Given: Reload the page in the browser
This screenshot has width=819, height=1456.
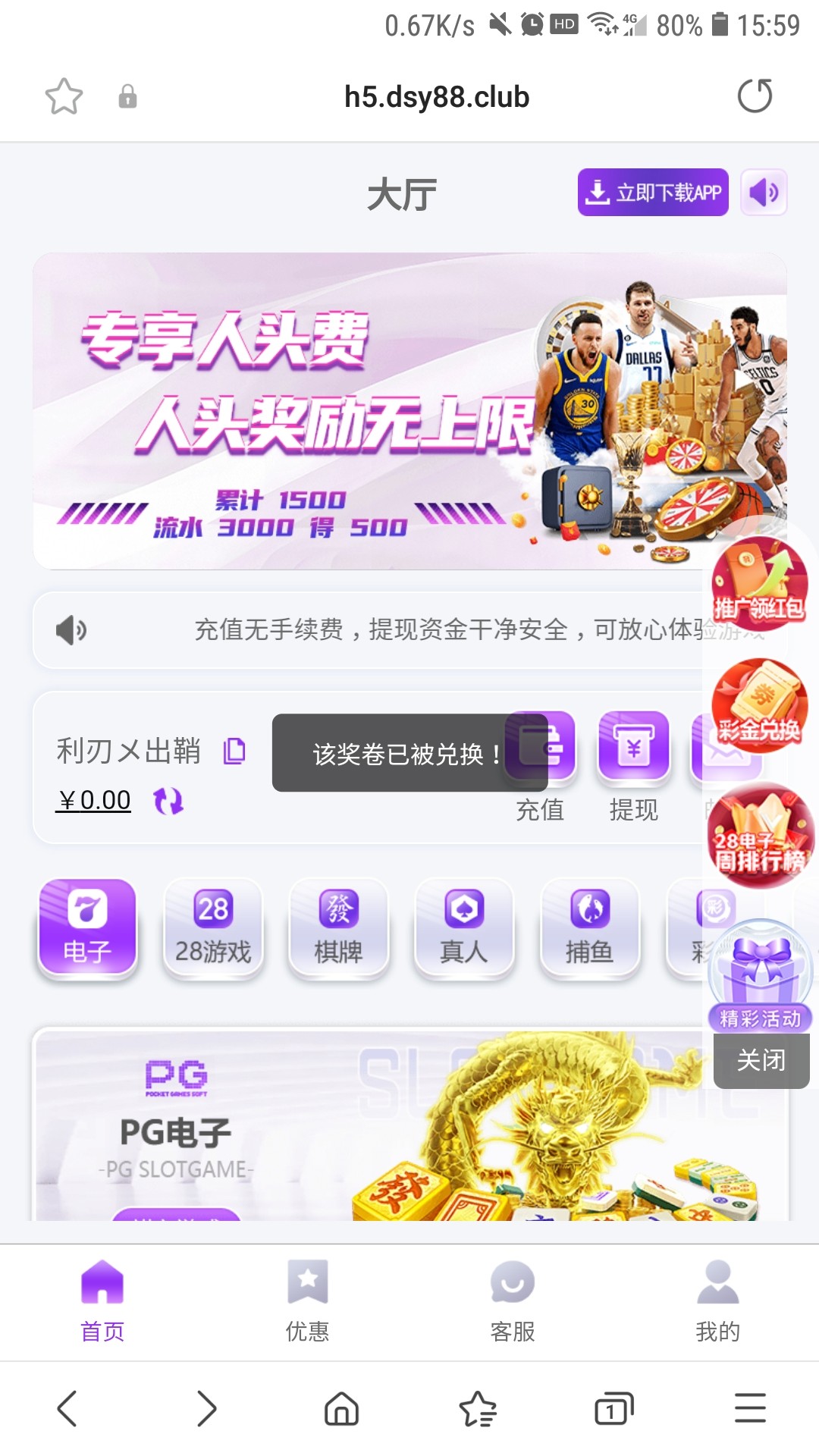Looking at the screenshot, I should pos(755,96).
